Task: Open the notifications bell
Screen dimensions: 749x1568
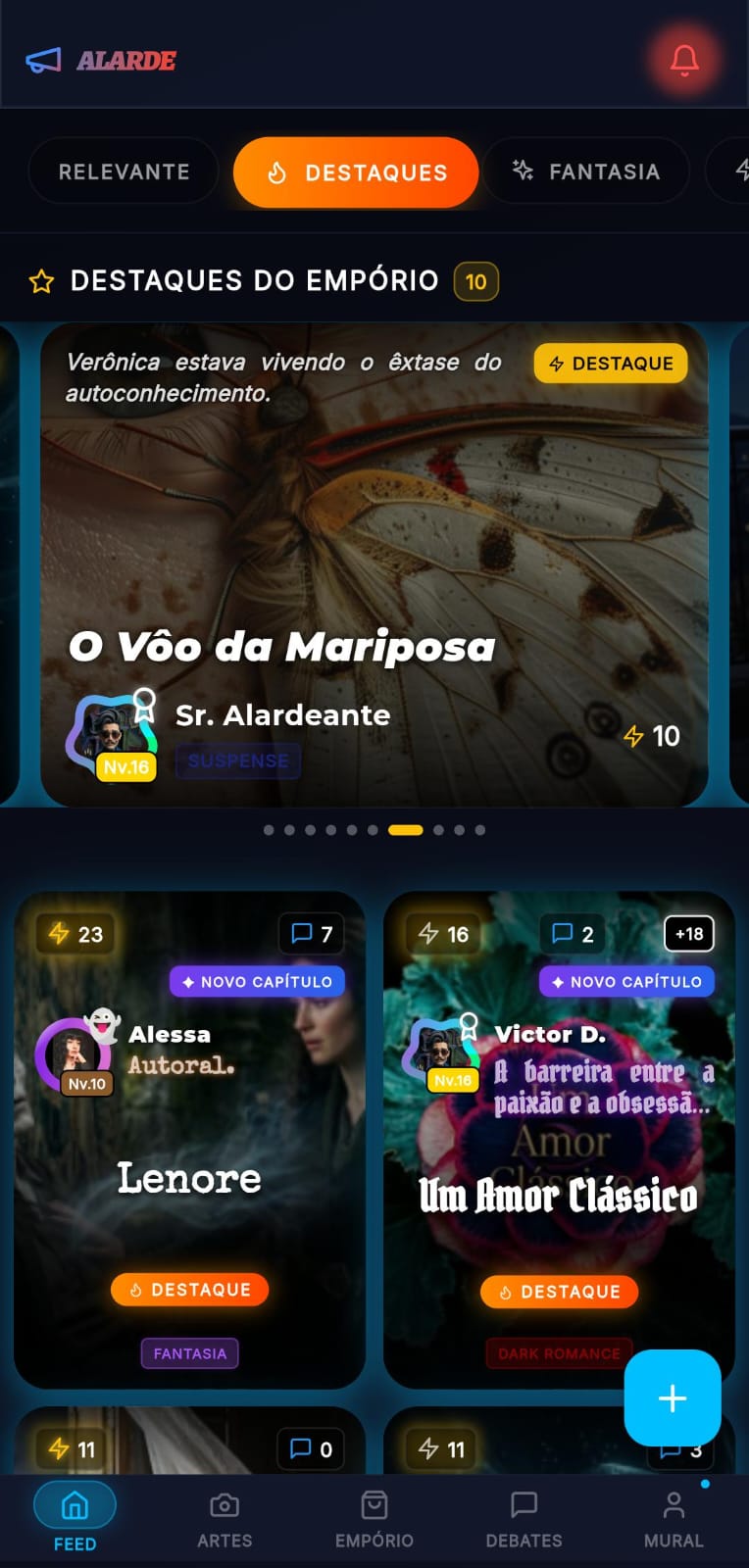Action: click(x=684, y=60)
